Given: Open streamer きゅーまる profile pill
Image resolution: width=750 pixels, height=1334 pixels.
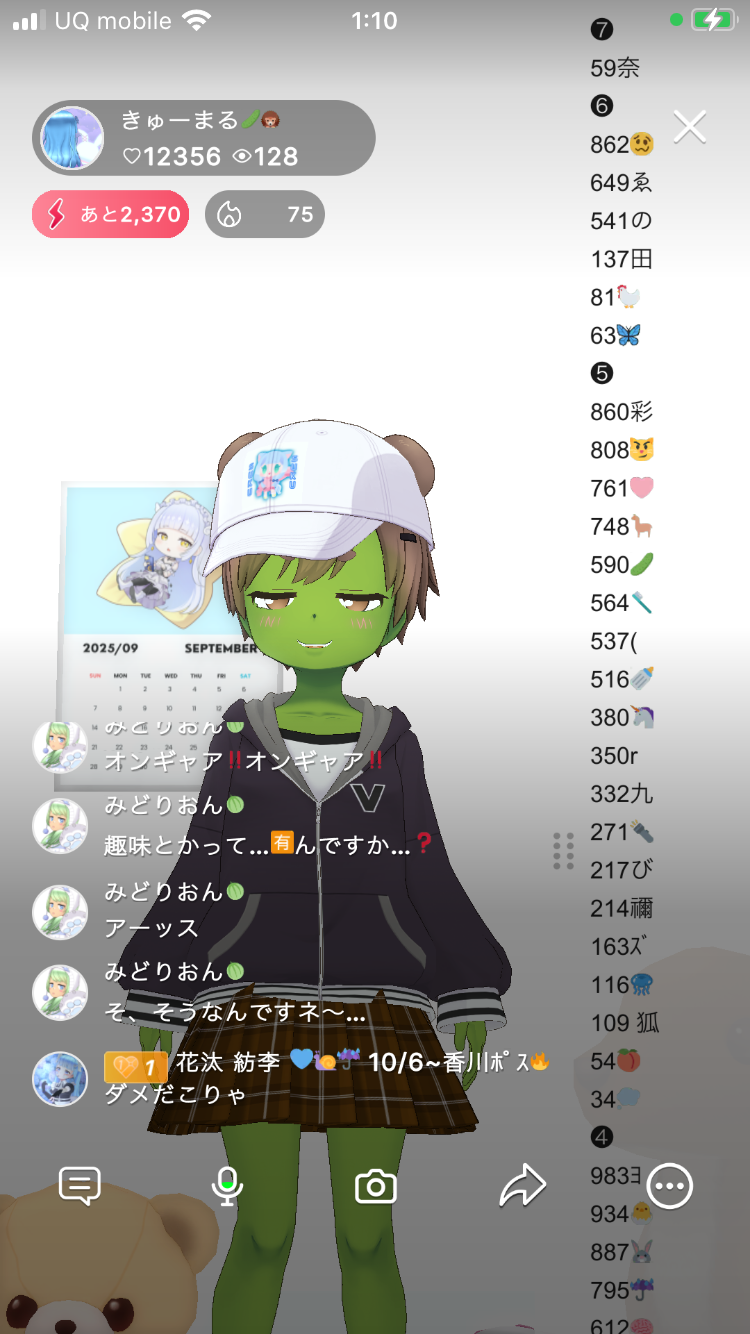Looking at the screenshot, I should 204,138.
